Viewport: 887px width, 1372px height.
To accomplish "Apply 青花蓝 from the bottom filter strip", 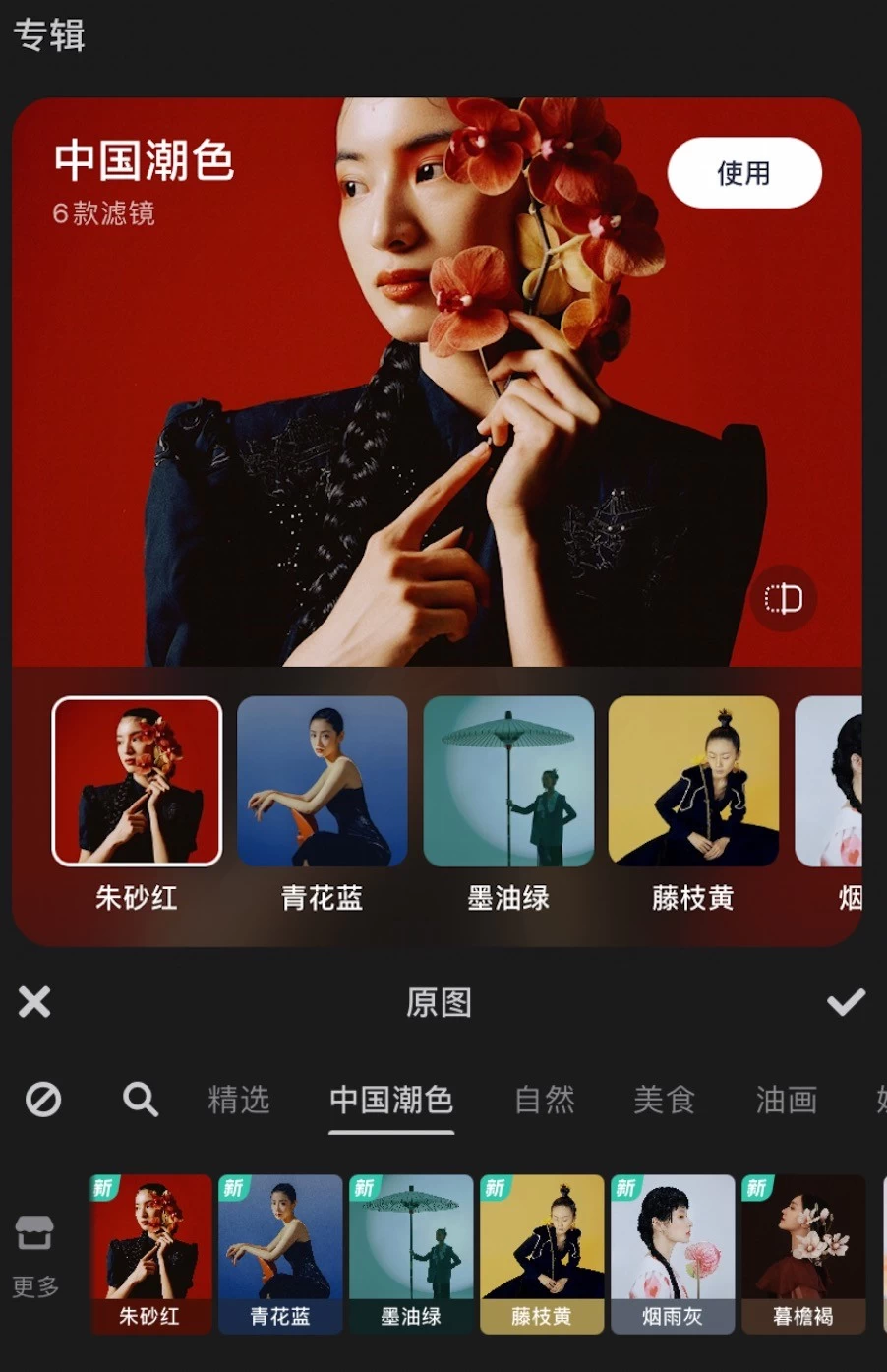I will coord(280,1253).
